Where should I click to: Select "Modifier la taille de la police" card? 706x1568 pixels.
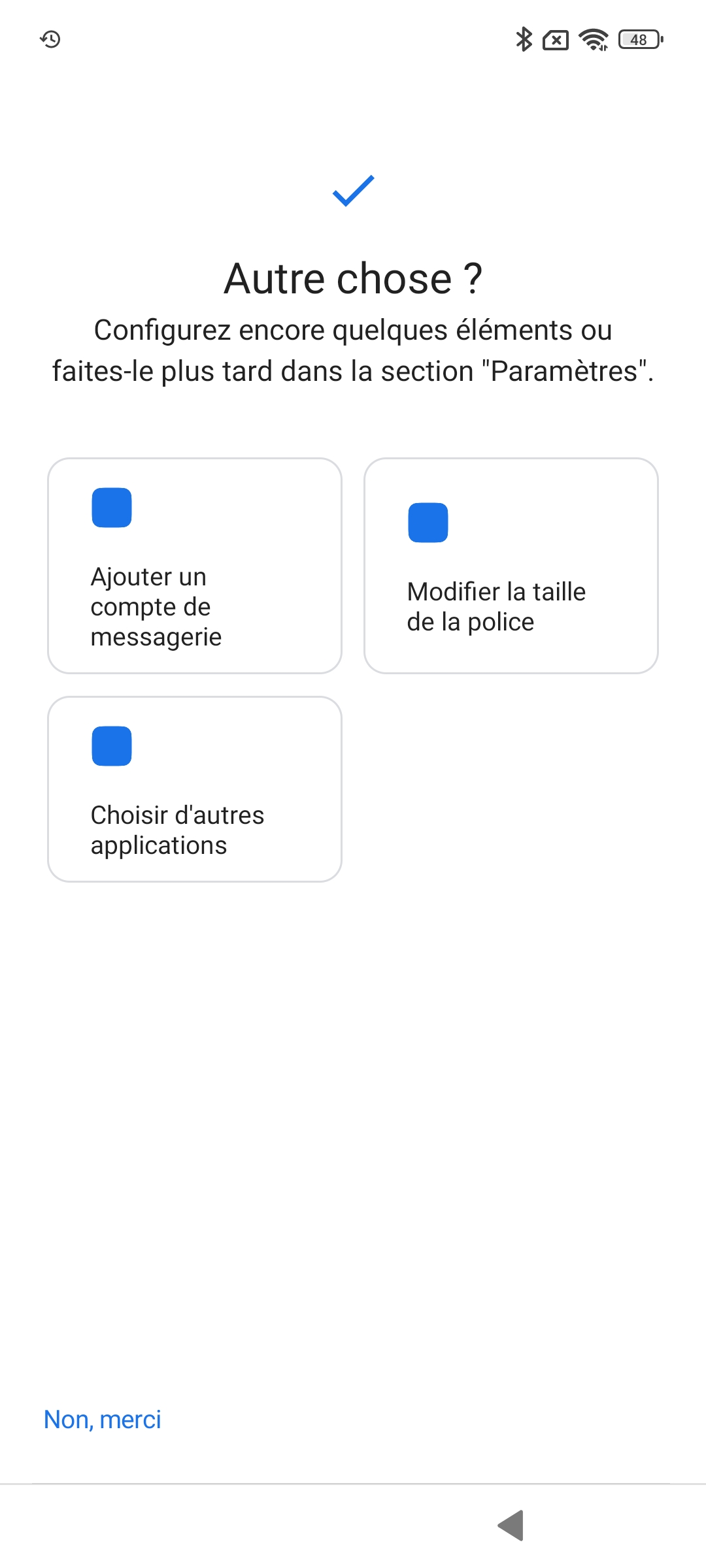coord(511,566)
